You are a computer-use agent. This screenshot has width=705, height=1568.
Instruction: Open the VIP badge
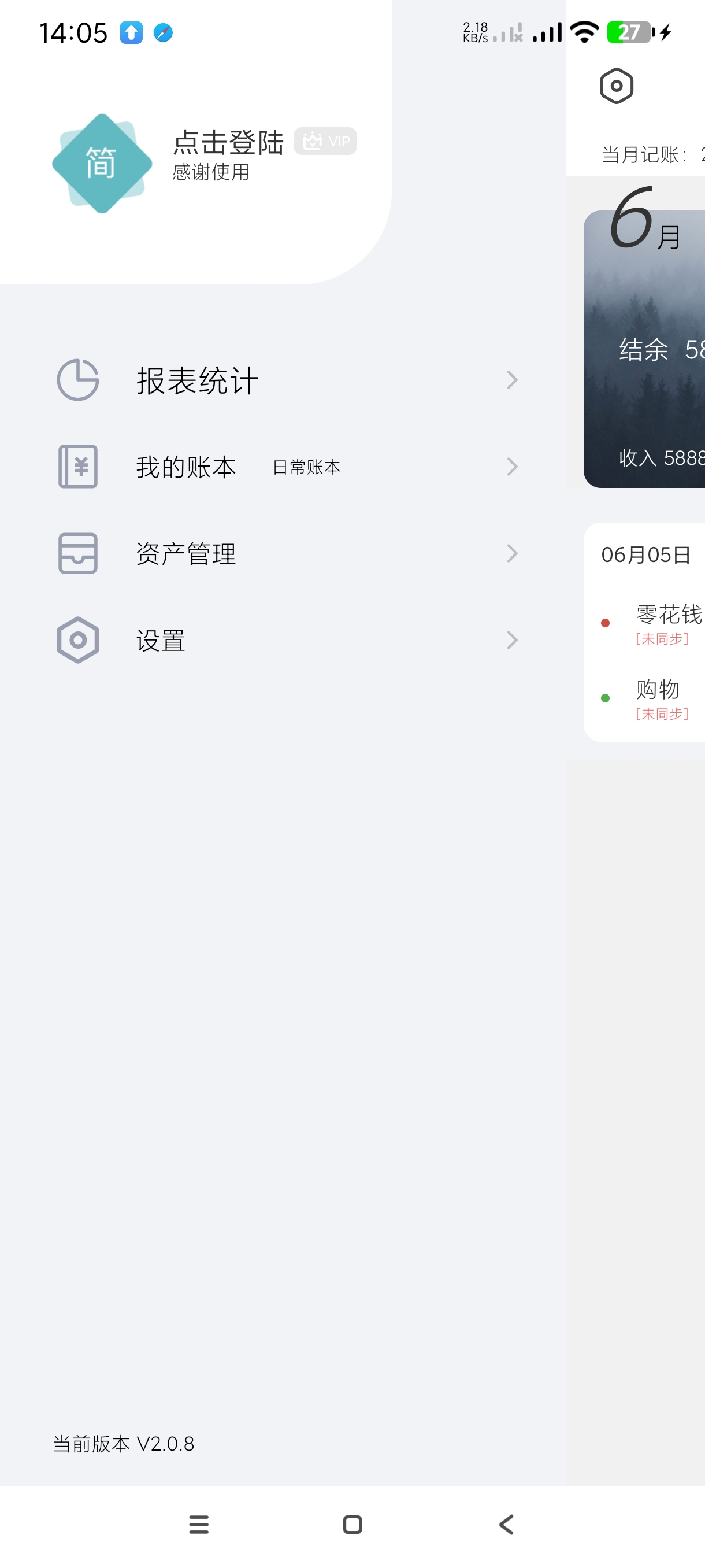coord(325,141)
